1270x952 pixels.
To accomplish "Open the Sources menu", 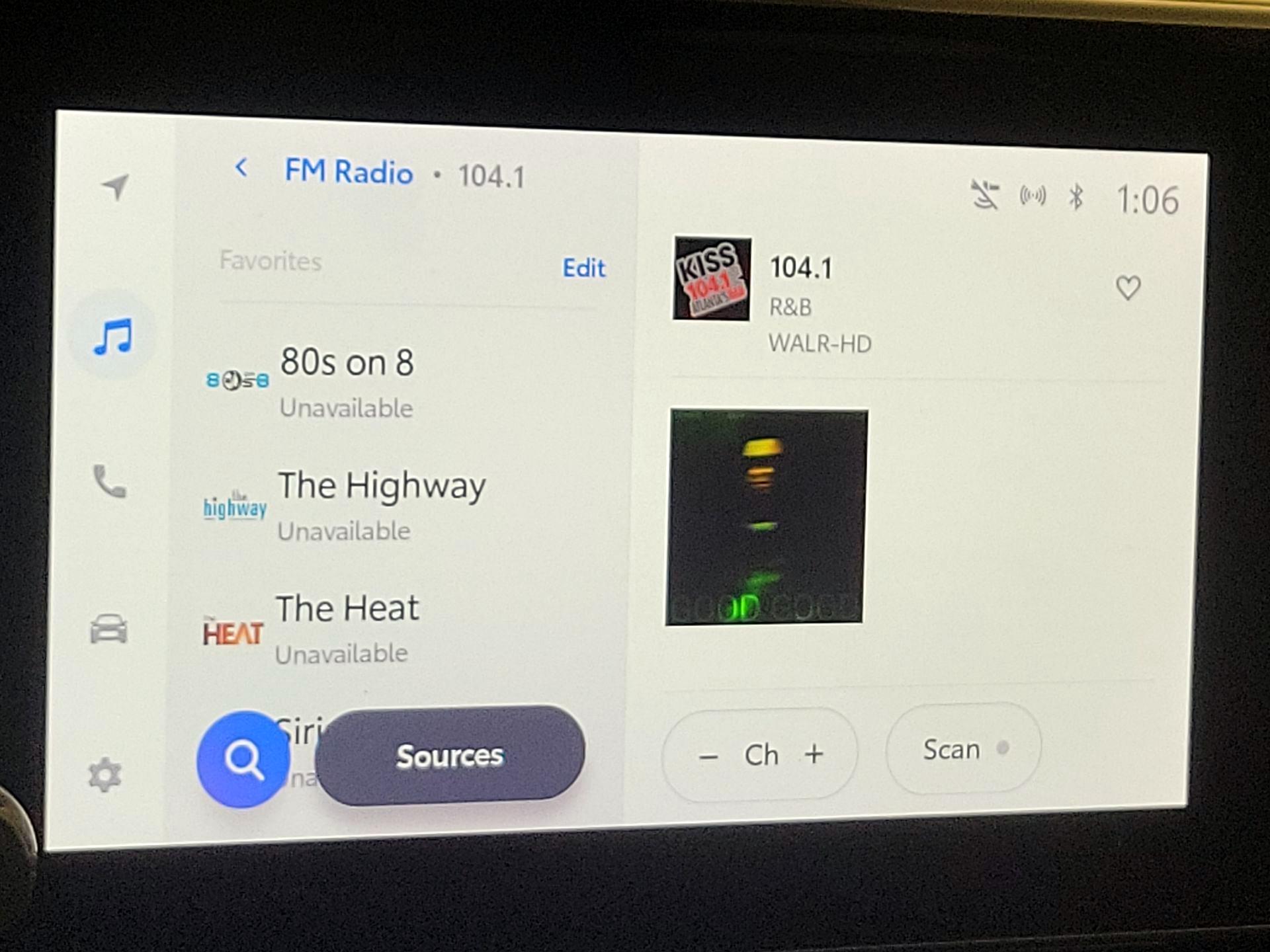I will [450, 756].
